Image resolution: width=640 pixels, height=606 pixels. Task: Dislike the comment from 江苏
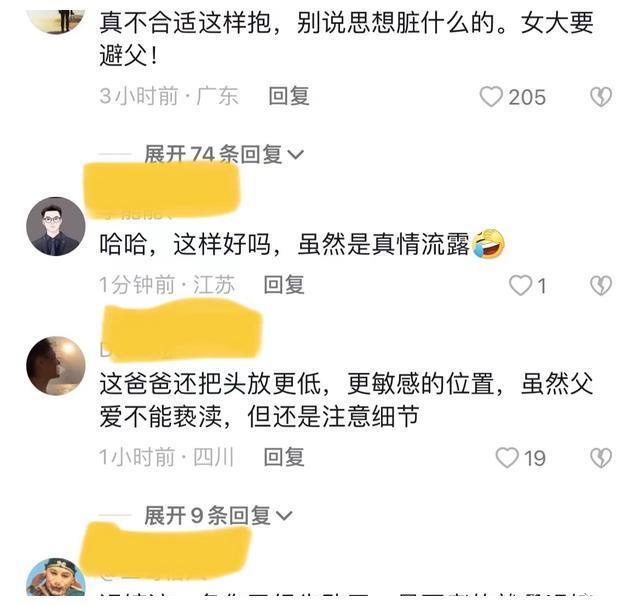(600, 285)
